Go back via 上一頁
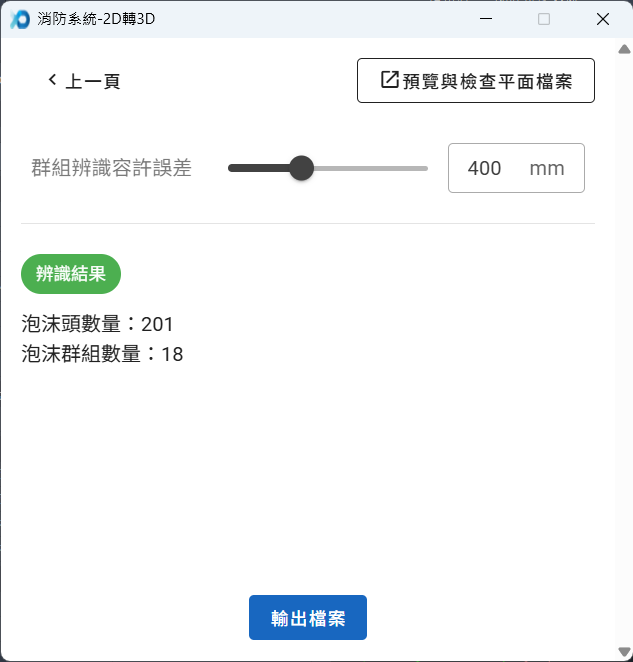Screen dimensions: 633x662 (83, 81)
